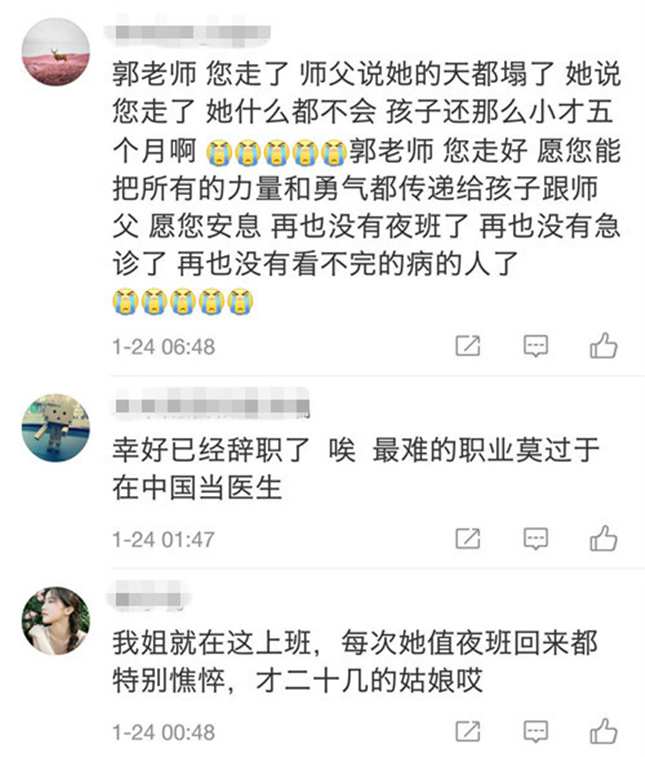The image size is (645, 757).
Task: View the profile with the cardboard robot avatar
Action: pos(55,427)
